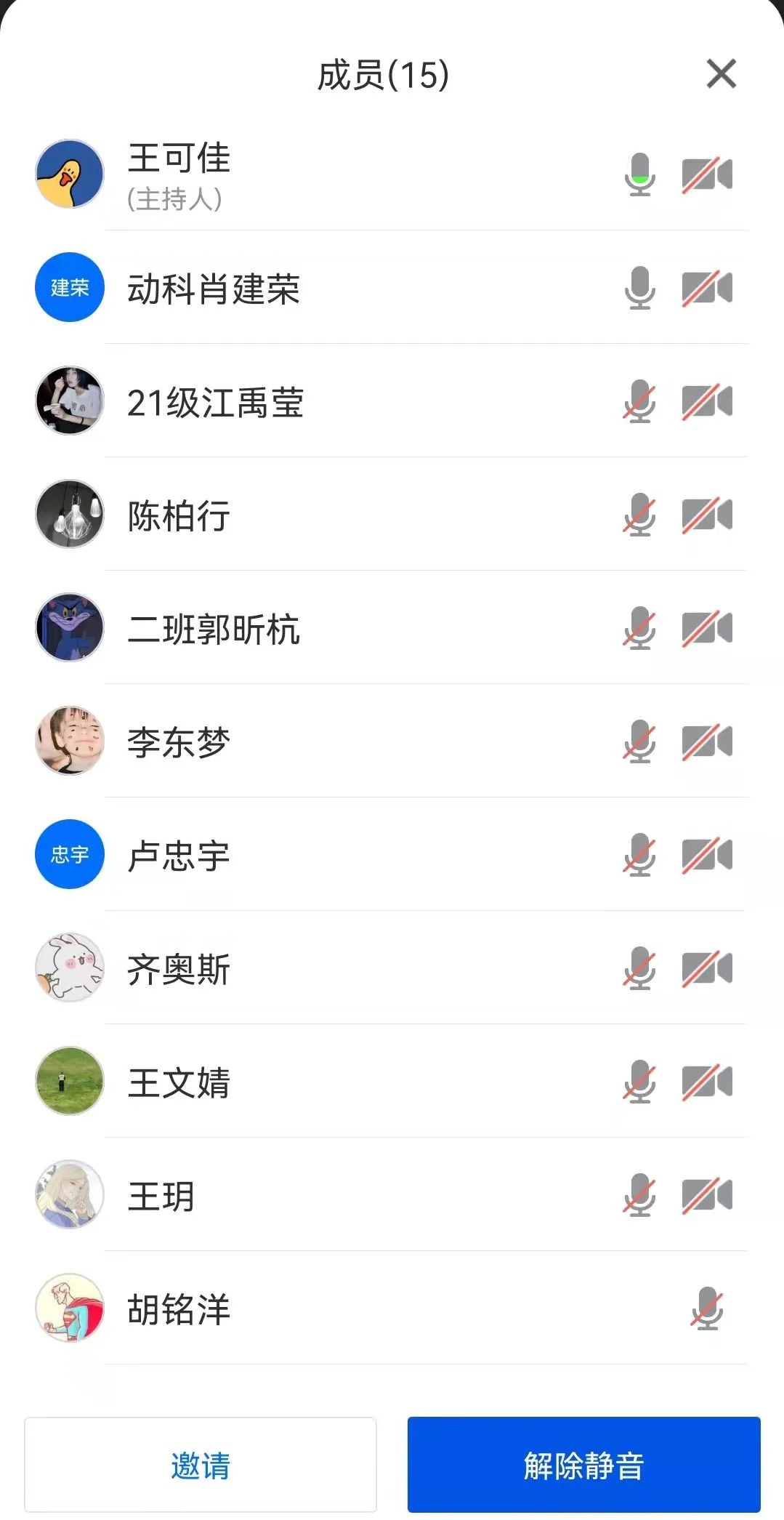This screenshot has height=1520, width=784.
Task: Tap the camera-off icon for 王文婧
Action: point(707,1082)
